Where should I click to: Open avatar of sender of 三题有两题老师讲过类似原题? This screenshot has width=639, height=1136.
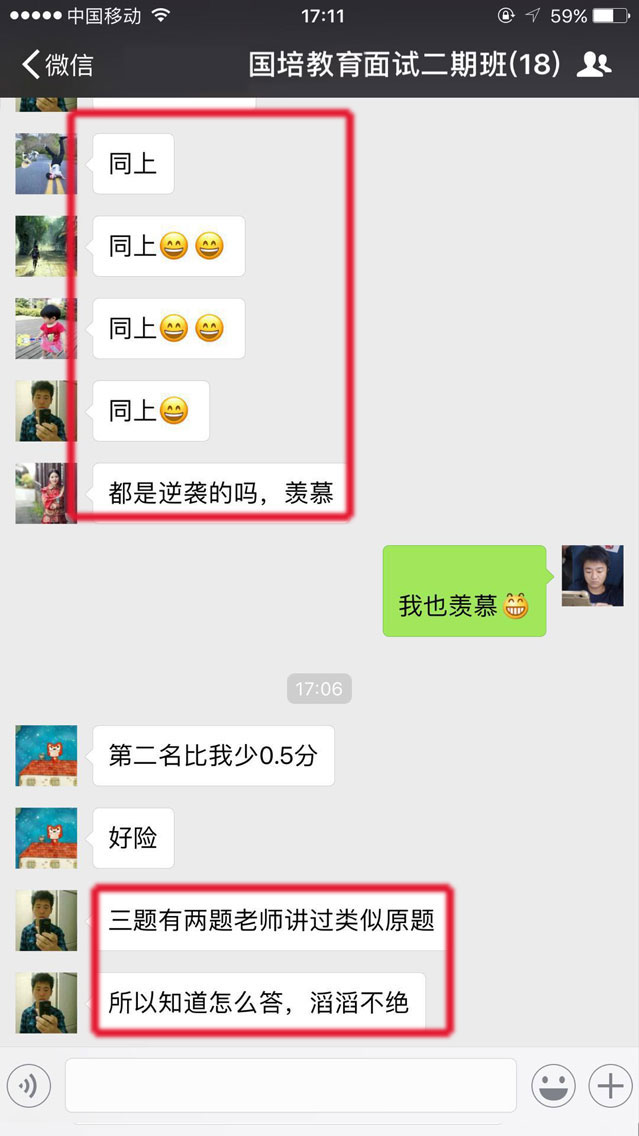pos(46,920)
